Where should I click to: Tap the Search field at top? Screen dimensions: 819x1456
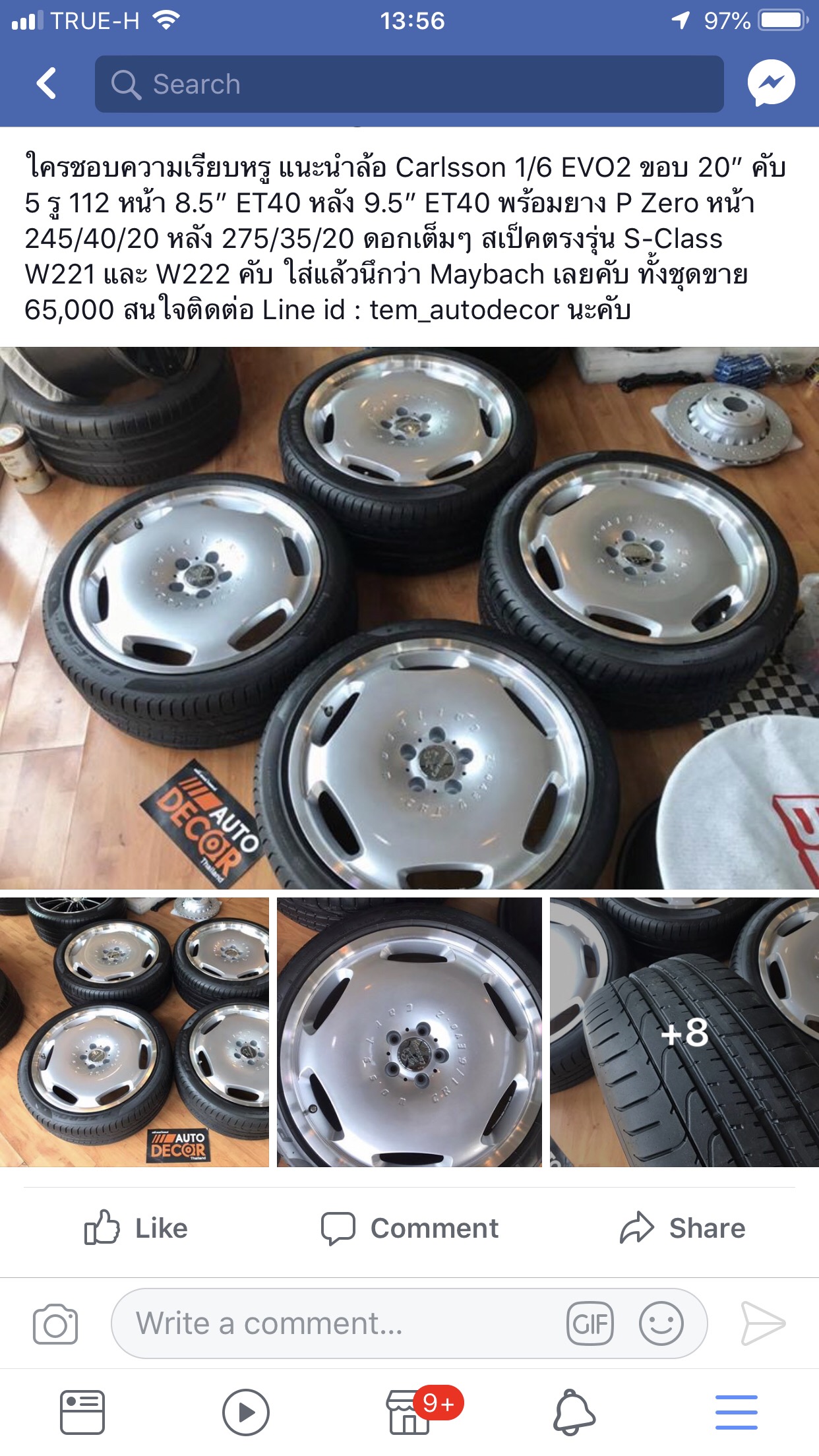[x=409, y=84]
